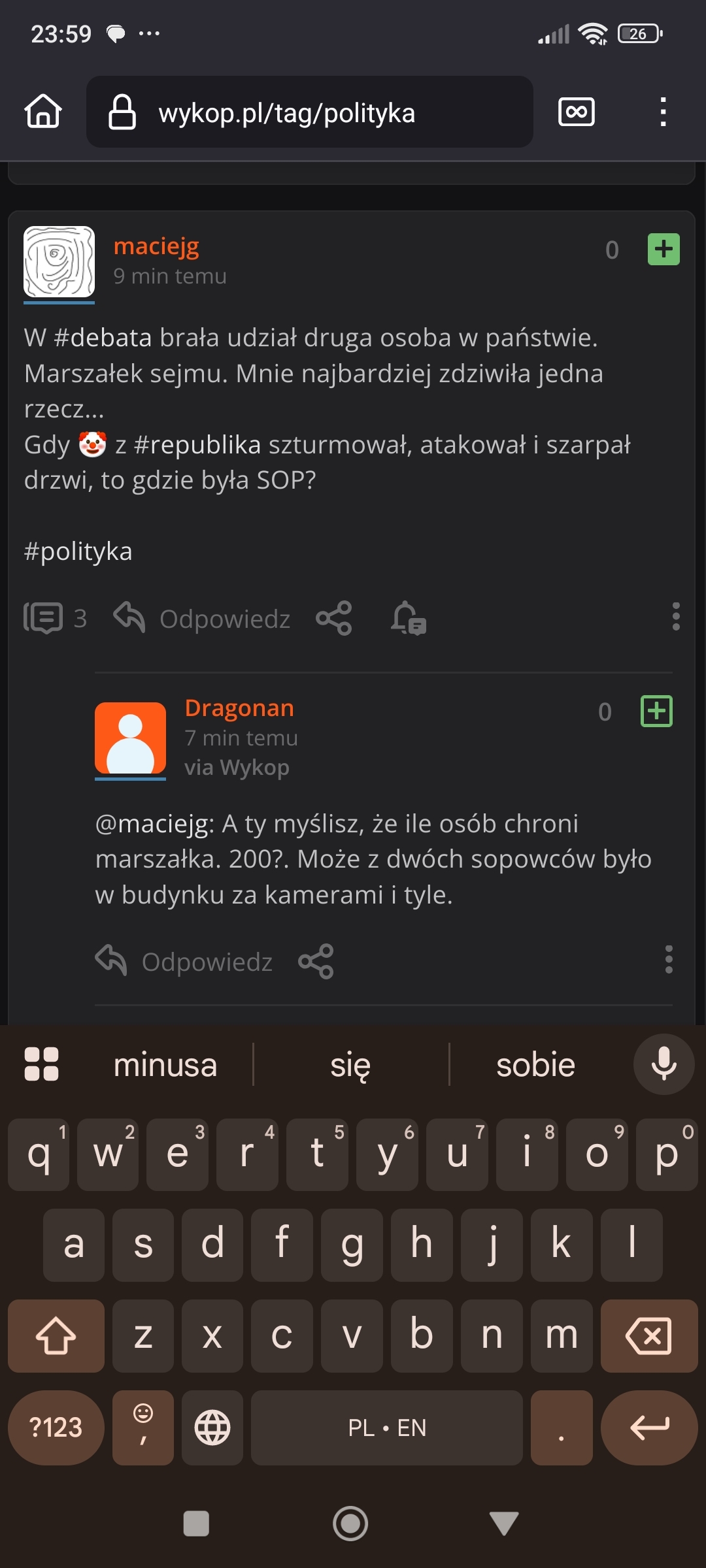Pick the keyboard suggestion "minusa"
This screenshot has height=1568, width=706.
tap(165, 1065)
